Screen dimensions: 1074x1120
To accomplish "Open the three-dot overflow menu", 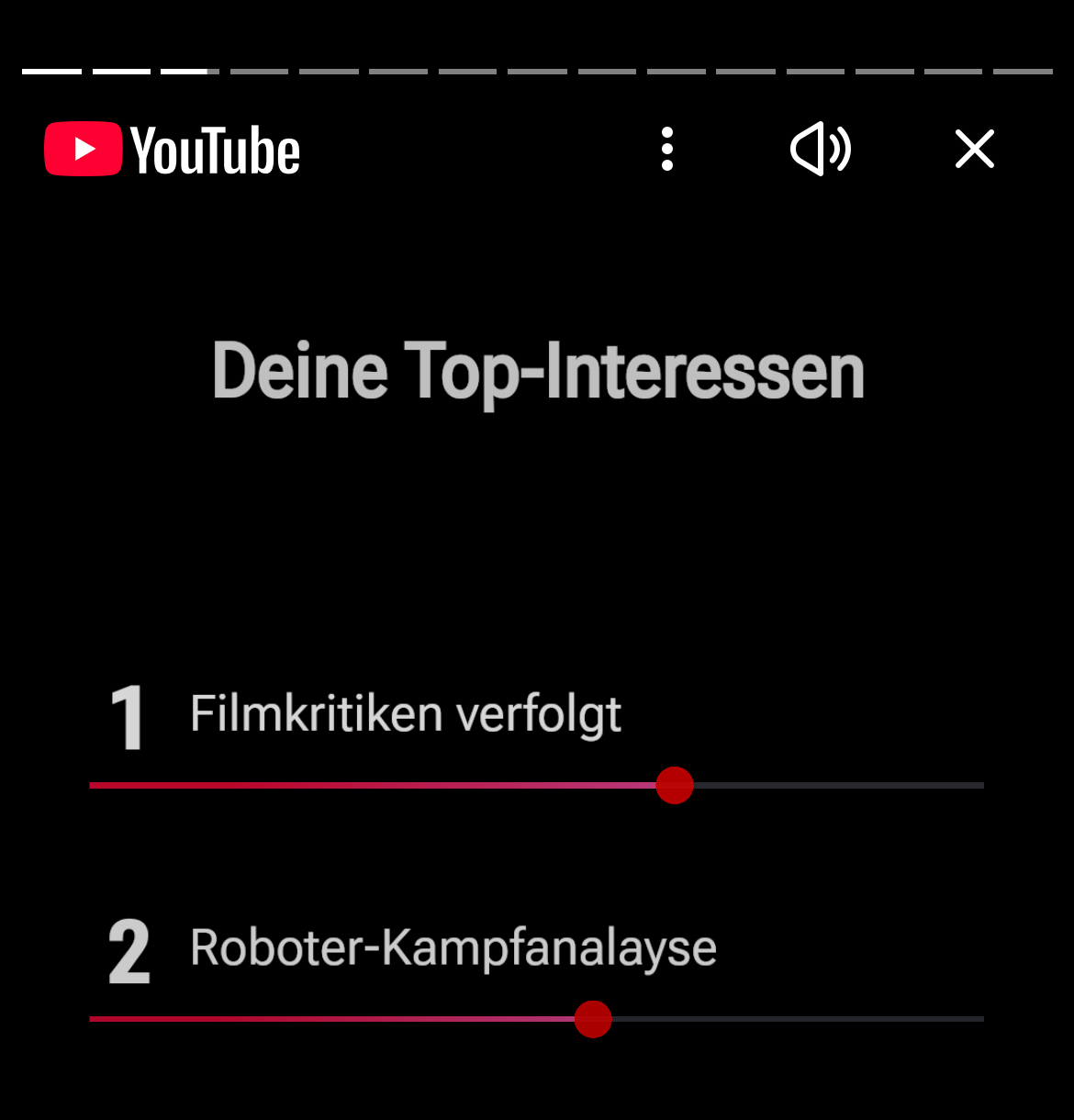I will point(667,149).
